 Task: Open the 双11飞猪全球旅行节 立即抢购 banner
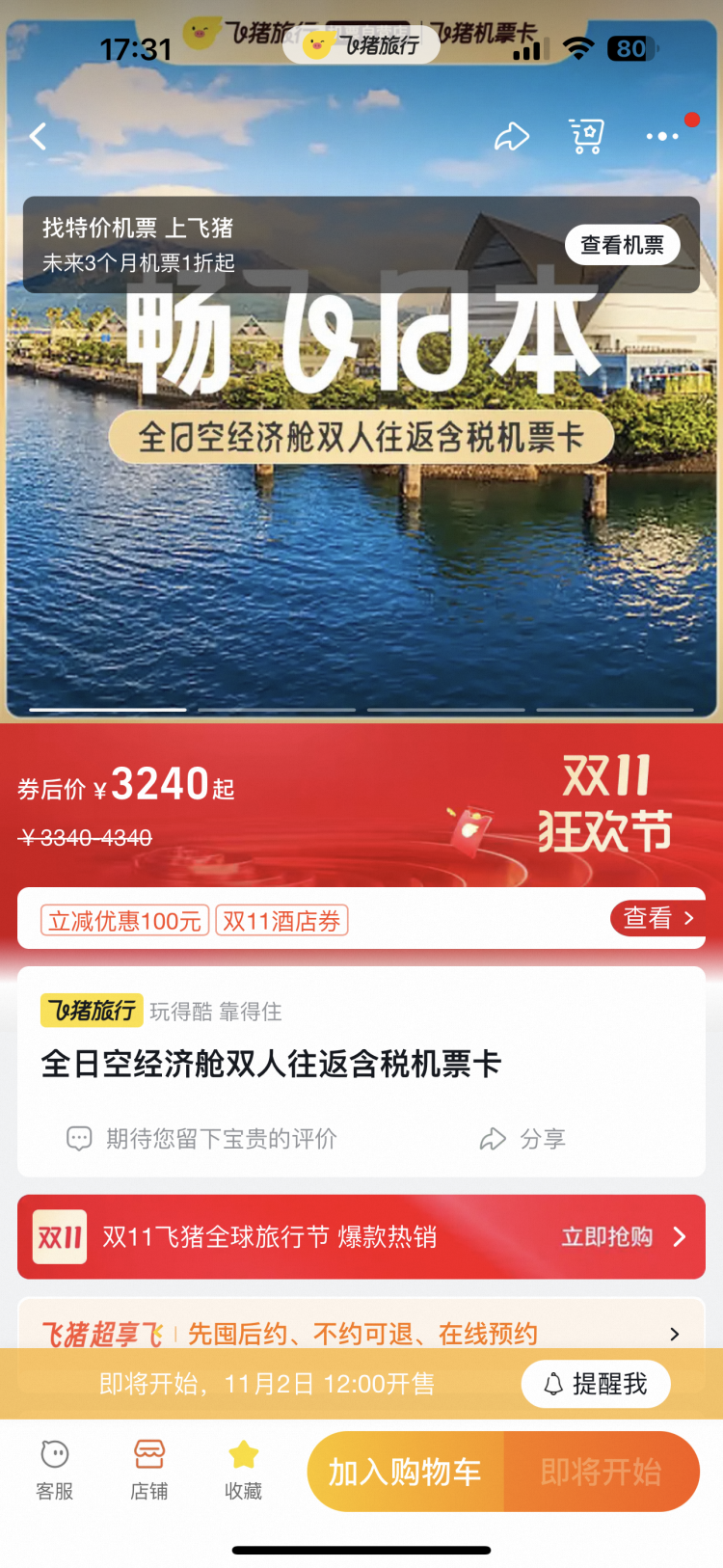361,1236
